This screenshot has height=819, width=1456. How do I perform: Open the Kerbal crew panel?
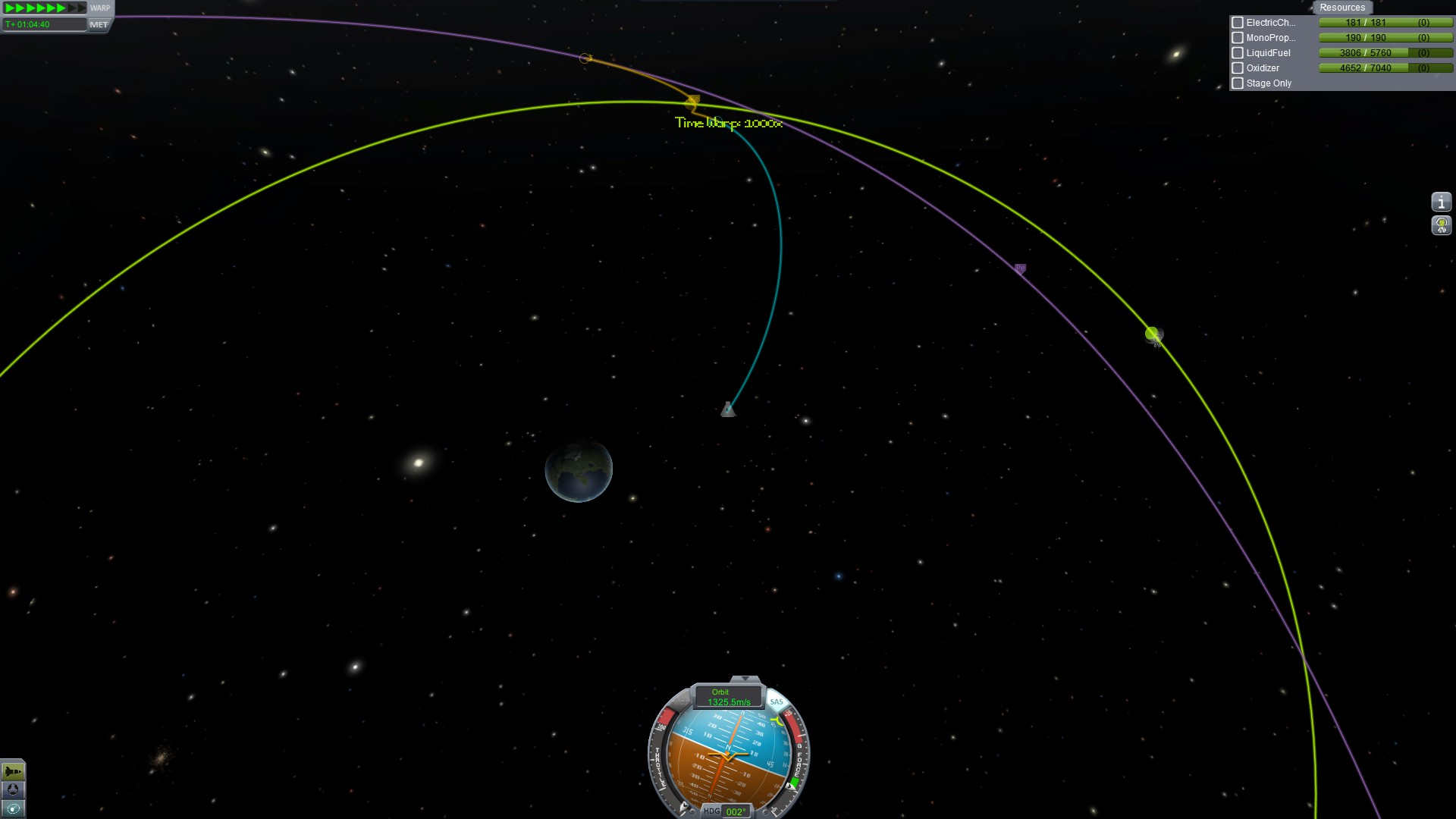[1441, 225]
